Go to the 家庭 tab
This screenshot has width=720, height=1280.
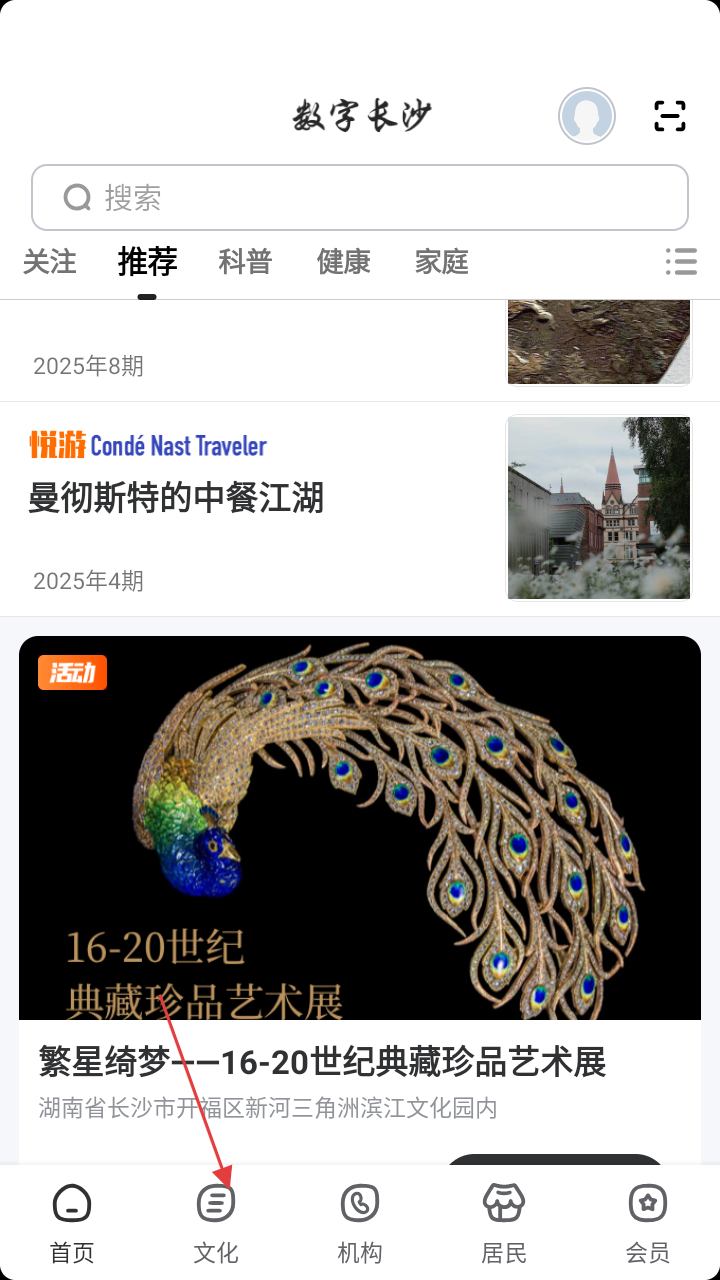pos(441,262)
